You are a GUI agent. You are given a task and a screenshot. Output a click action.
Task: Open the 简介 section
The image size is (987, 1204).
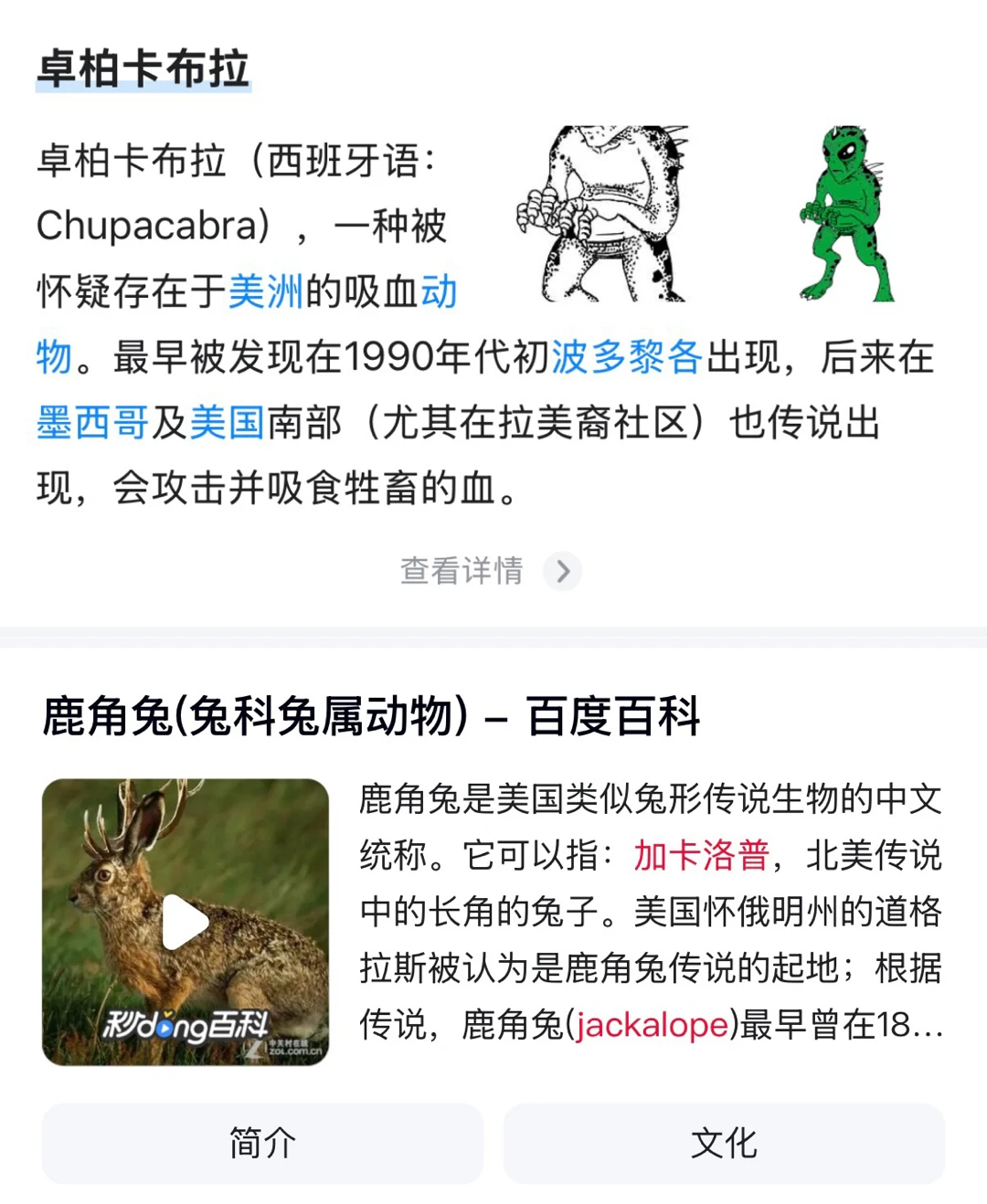coord(262,1143)
